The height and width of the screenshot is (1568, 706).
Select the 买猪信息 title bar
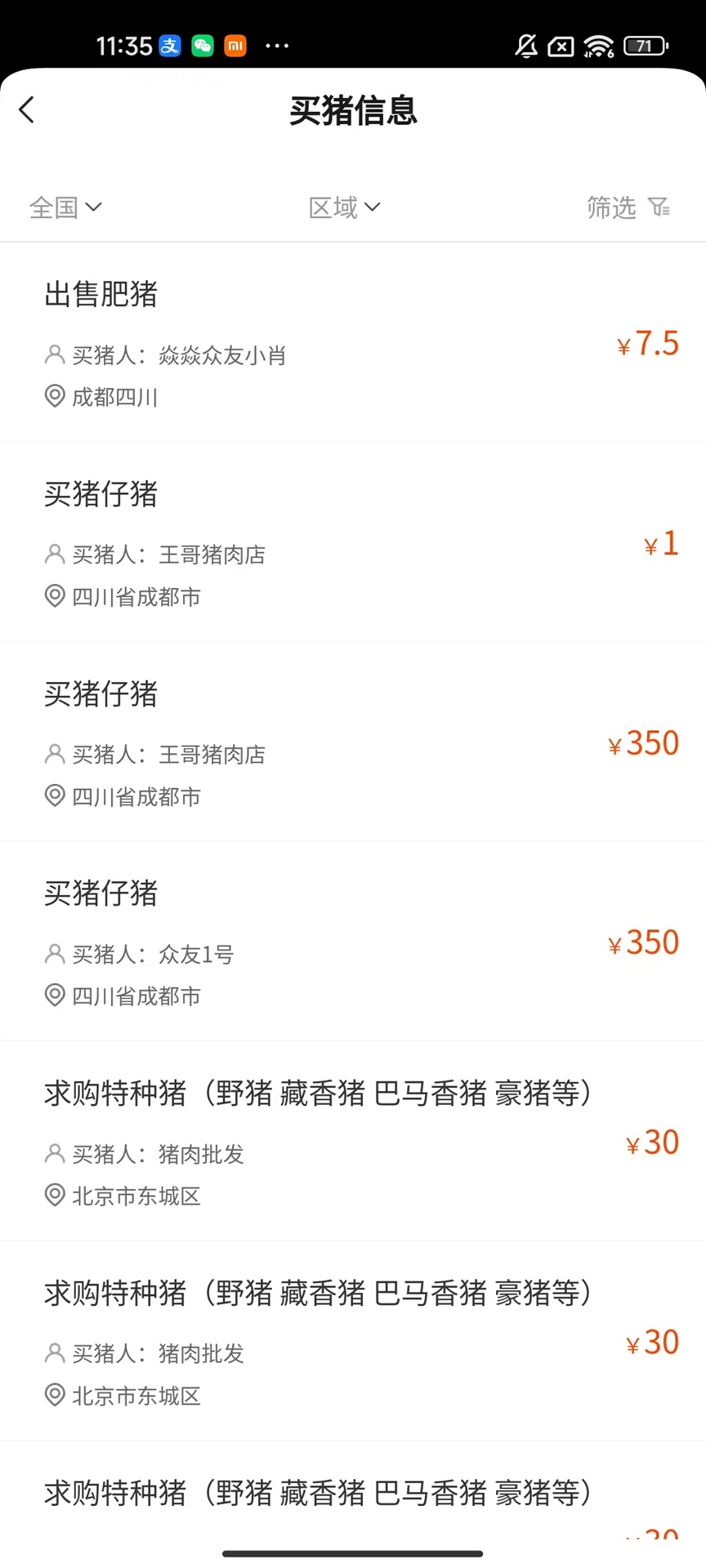(x=353, y=111)
